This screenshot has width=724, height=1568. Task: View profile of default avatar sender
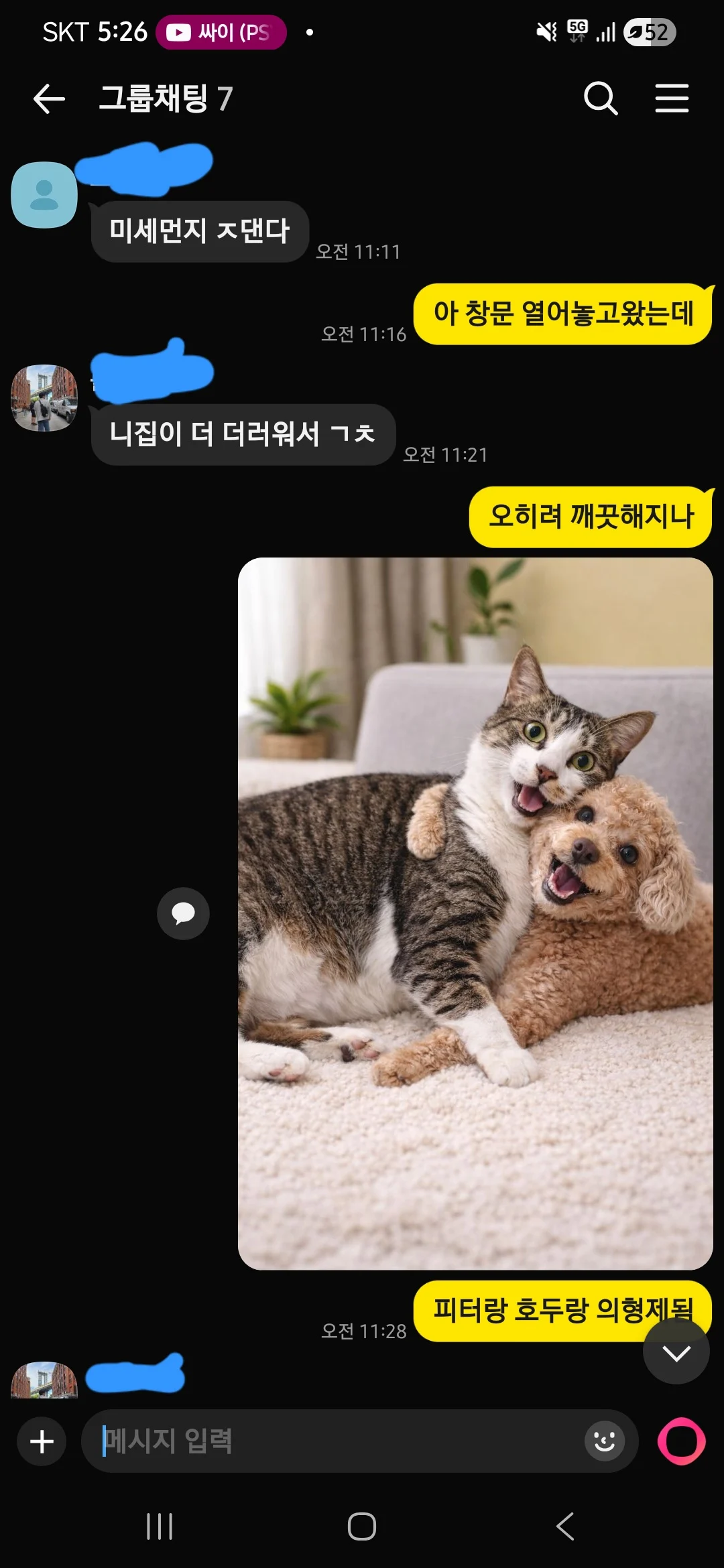44,195
